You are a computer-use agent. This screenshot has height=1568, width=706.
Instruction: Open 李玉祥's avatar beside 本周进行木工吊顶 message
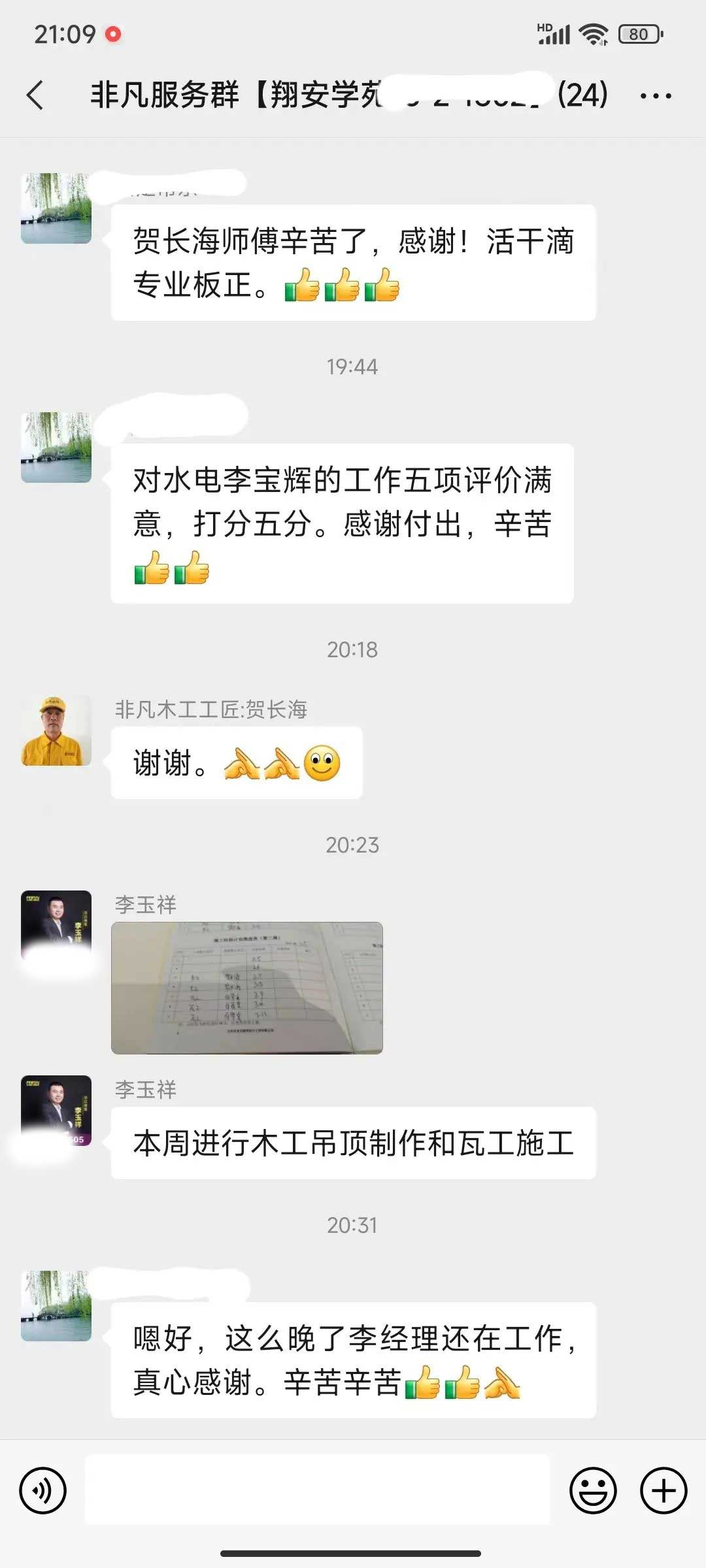click(56, 1110)
